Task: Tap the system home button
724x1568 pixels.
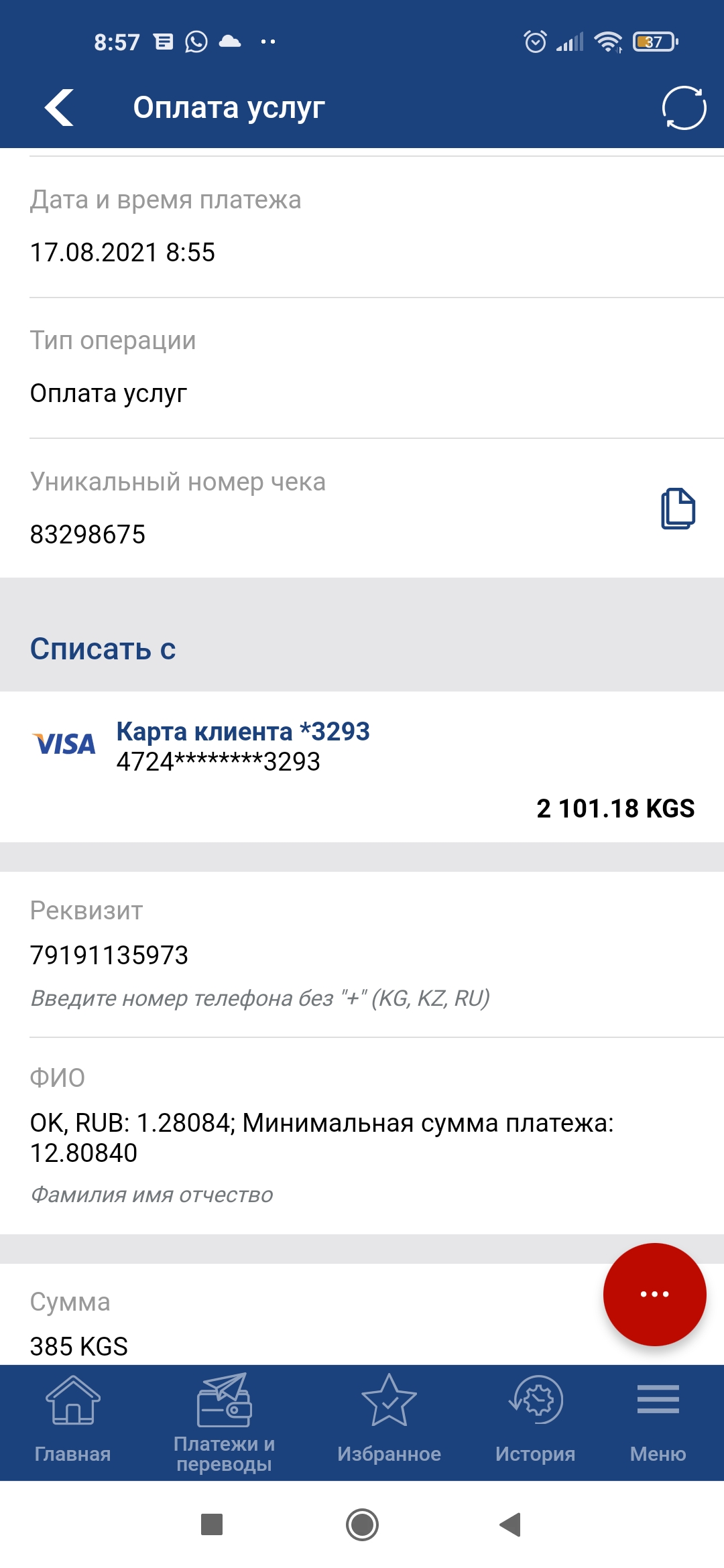Action: tap(362, 1525)
